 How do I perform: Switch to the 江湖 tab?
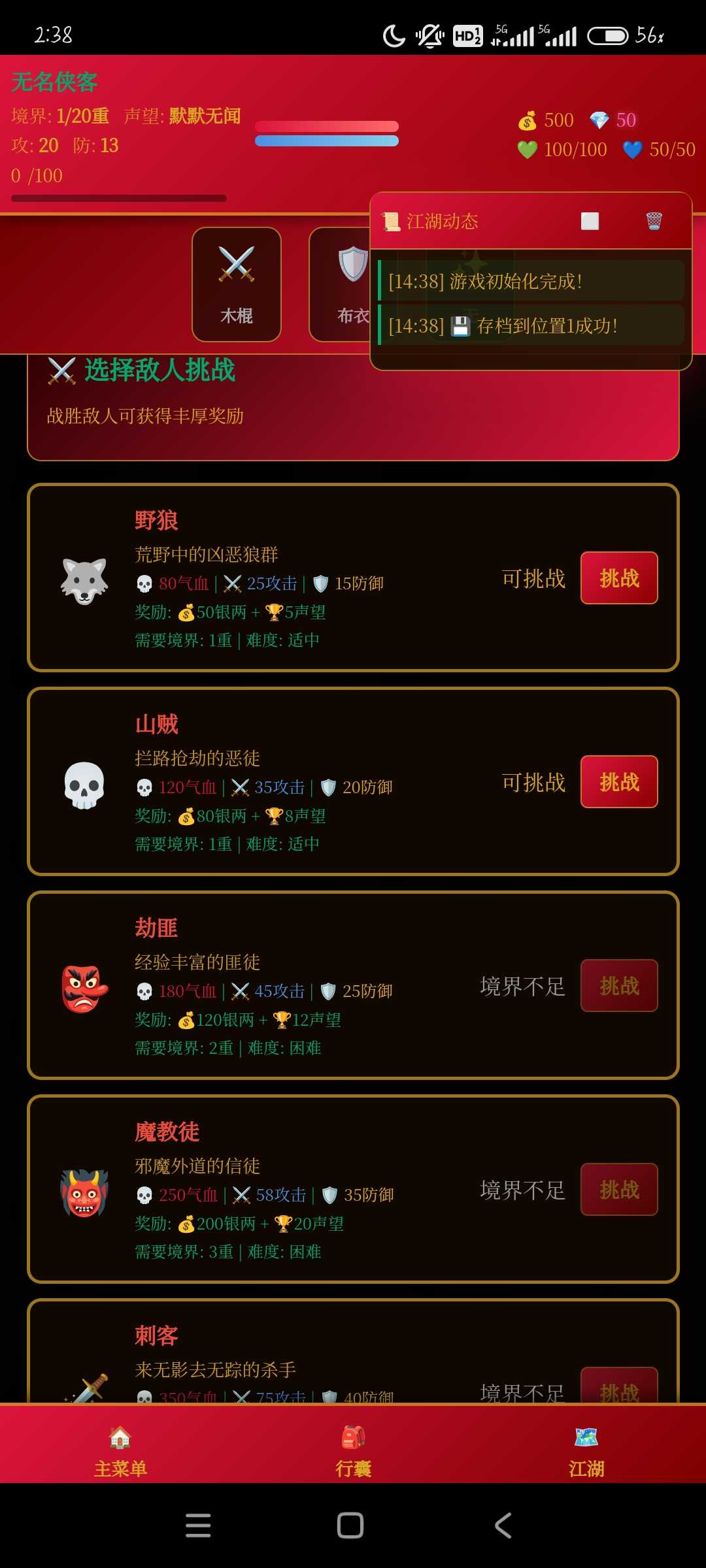586,1451
